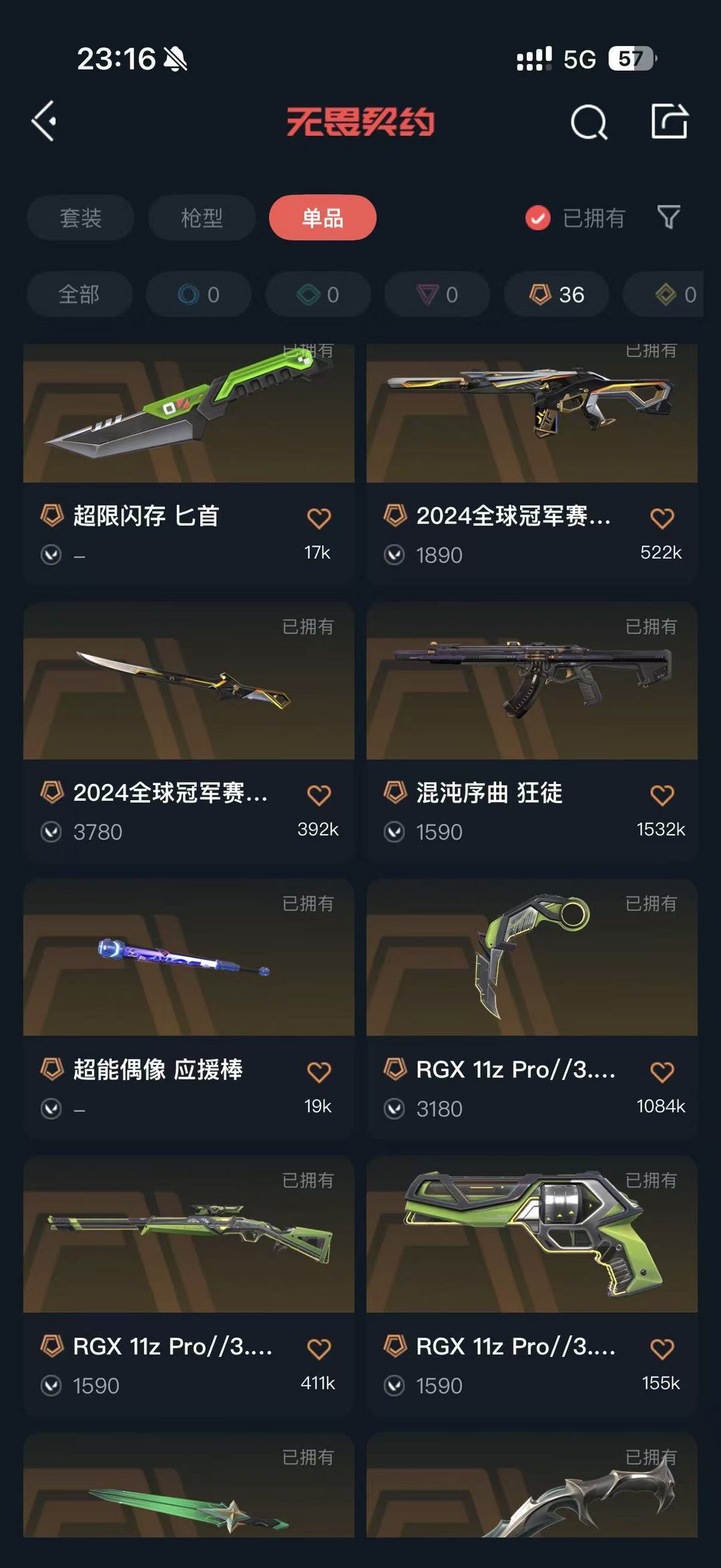The image size is (721, 1568).
Task: Open the 超能偶像 应援棒 skin card
Action: pyautogui.click(x=189, y=1008)
